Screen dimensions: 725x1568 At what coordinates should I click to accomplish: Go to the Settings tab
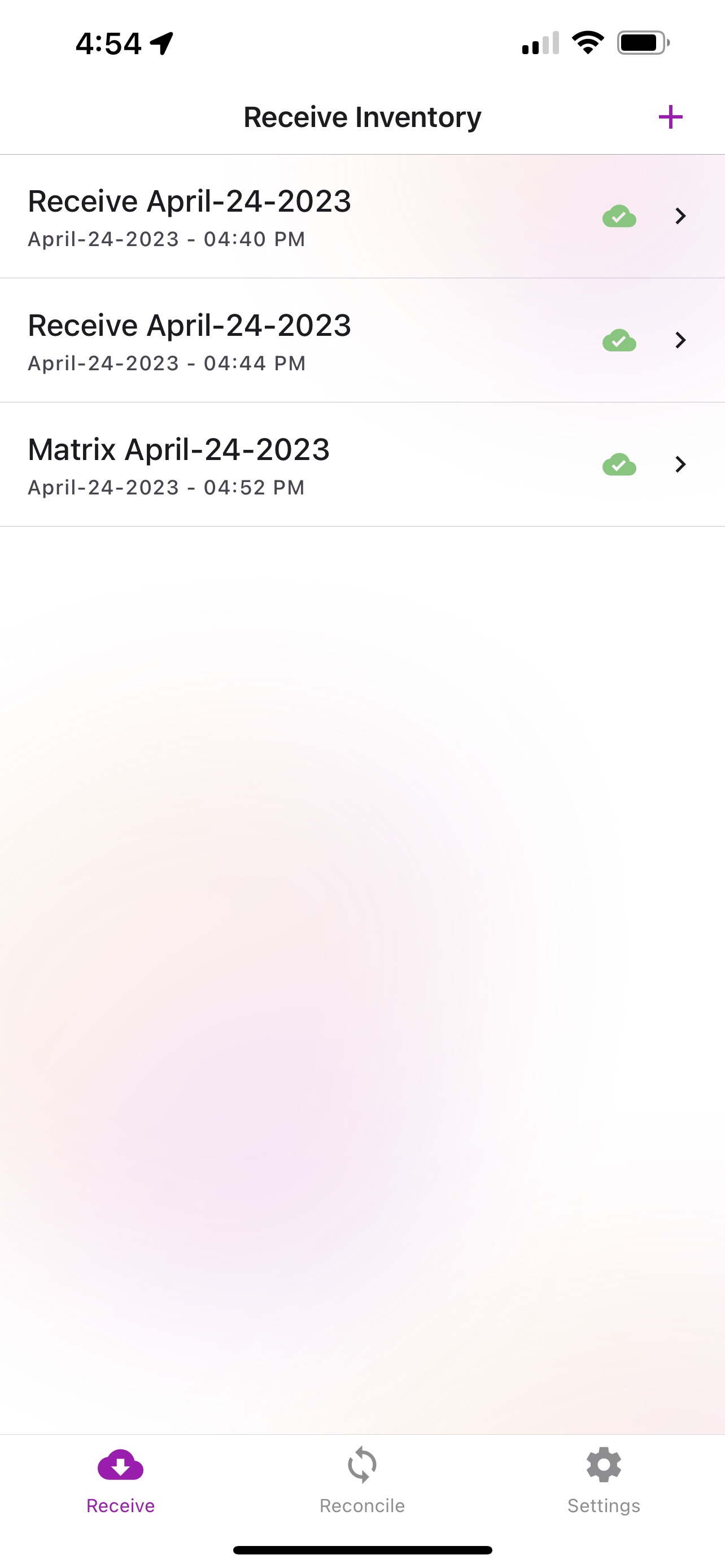click(x=604, y=1481)
